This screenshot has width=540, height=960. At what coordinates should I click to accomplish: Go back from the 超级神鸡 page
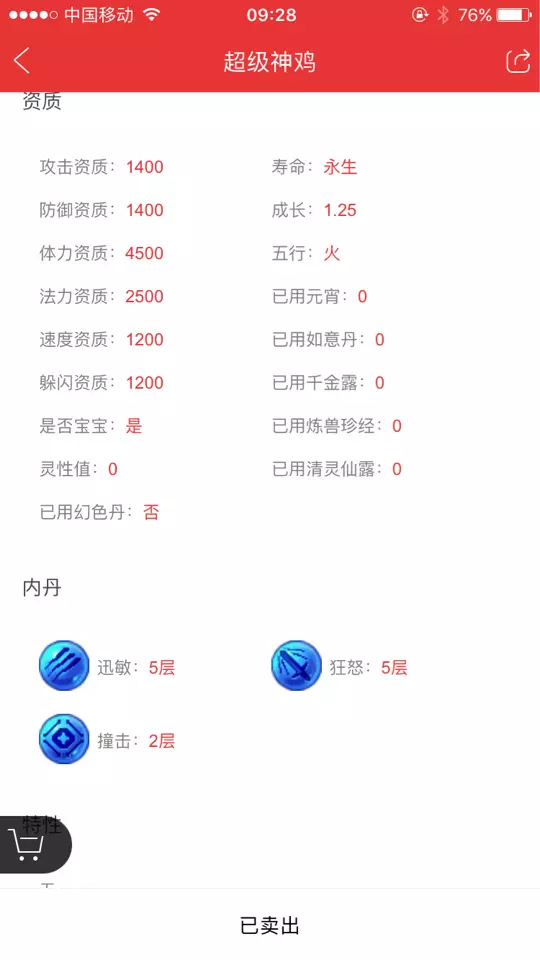pos(22,61)
